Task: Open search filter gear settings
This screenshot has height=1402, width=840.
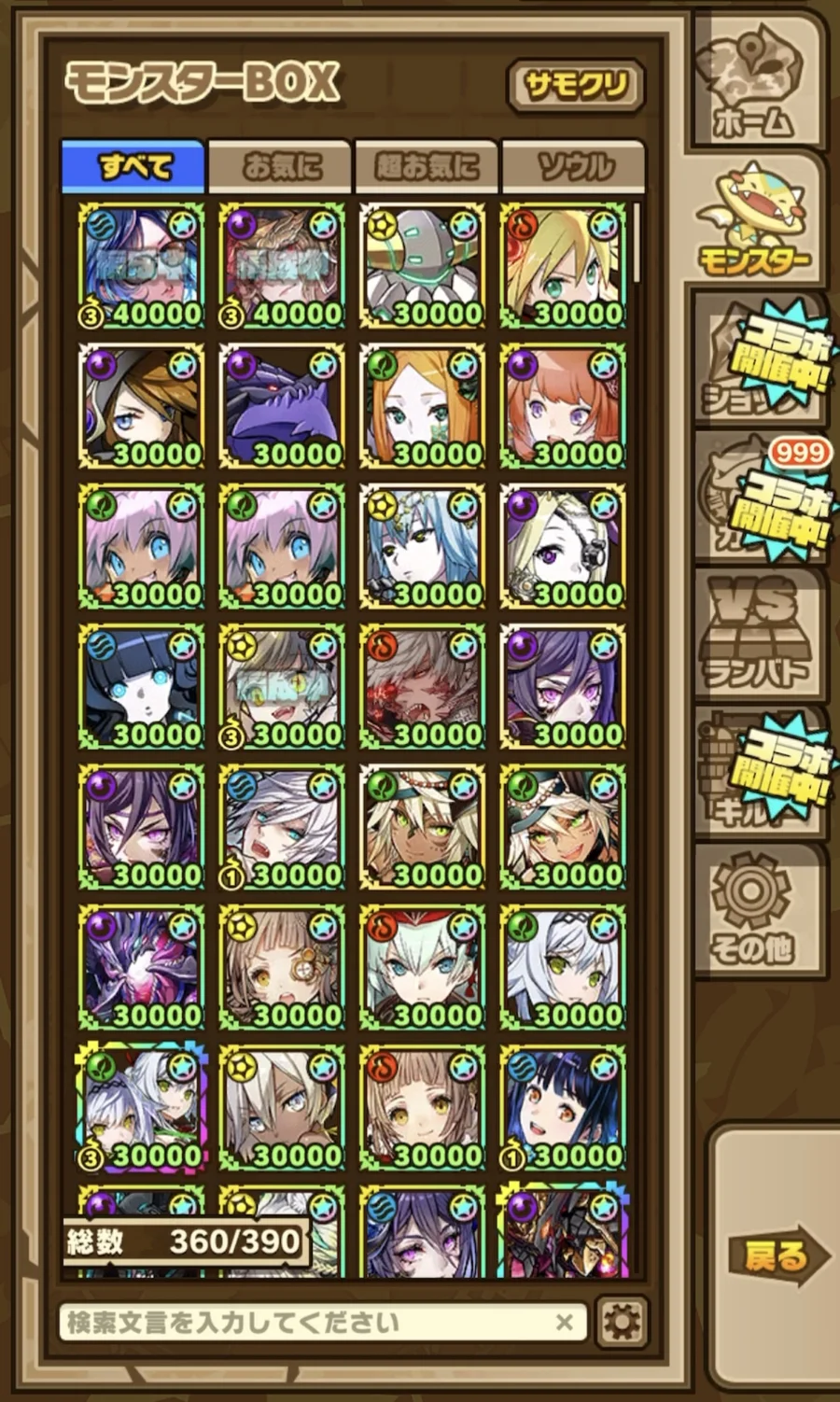Action: pyautogui.click(x=621, y=1322)
